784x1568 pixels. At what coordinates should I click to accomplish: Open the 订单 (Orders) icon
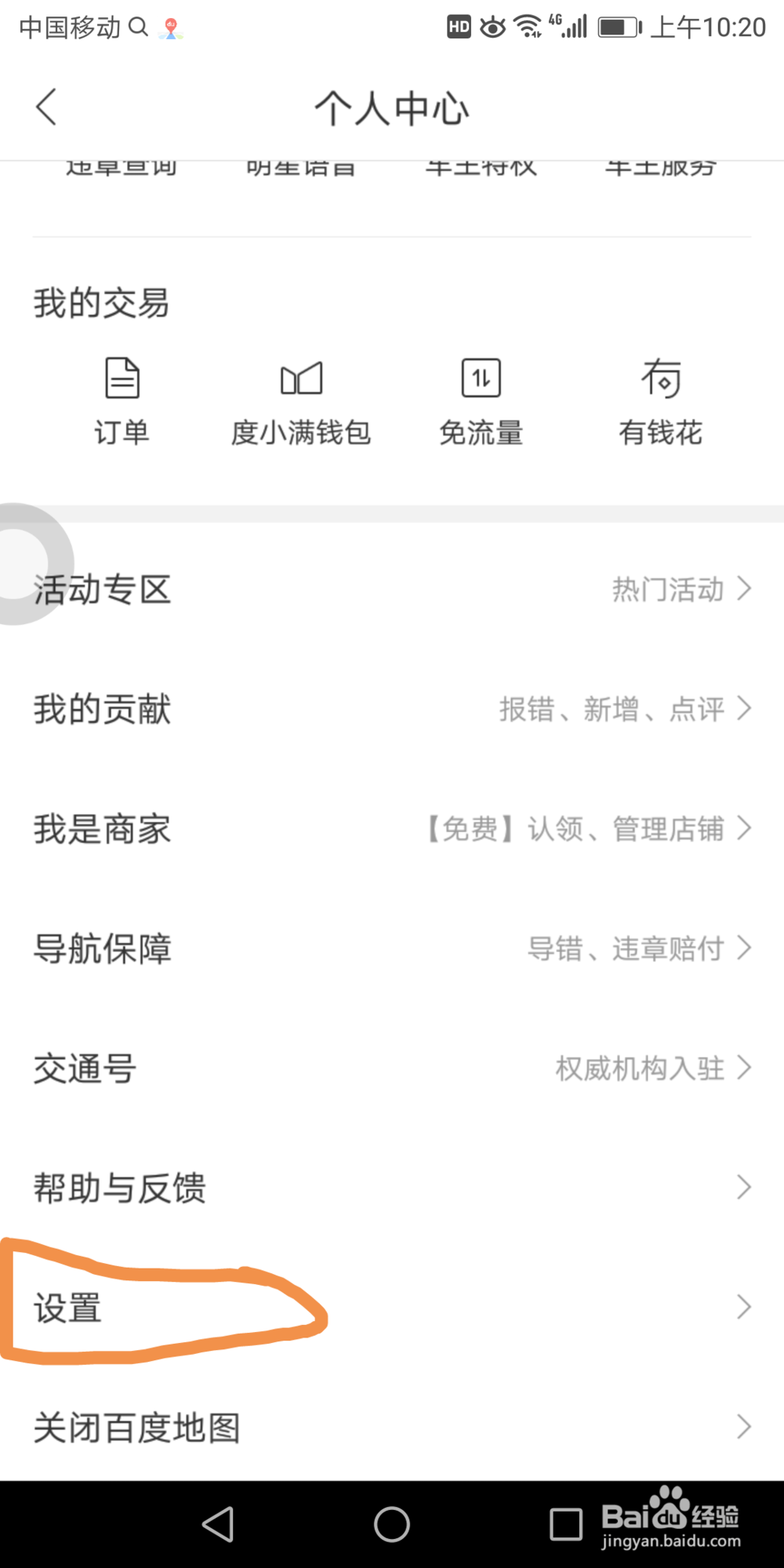(x=122, y=400)
